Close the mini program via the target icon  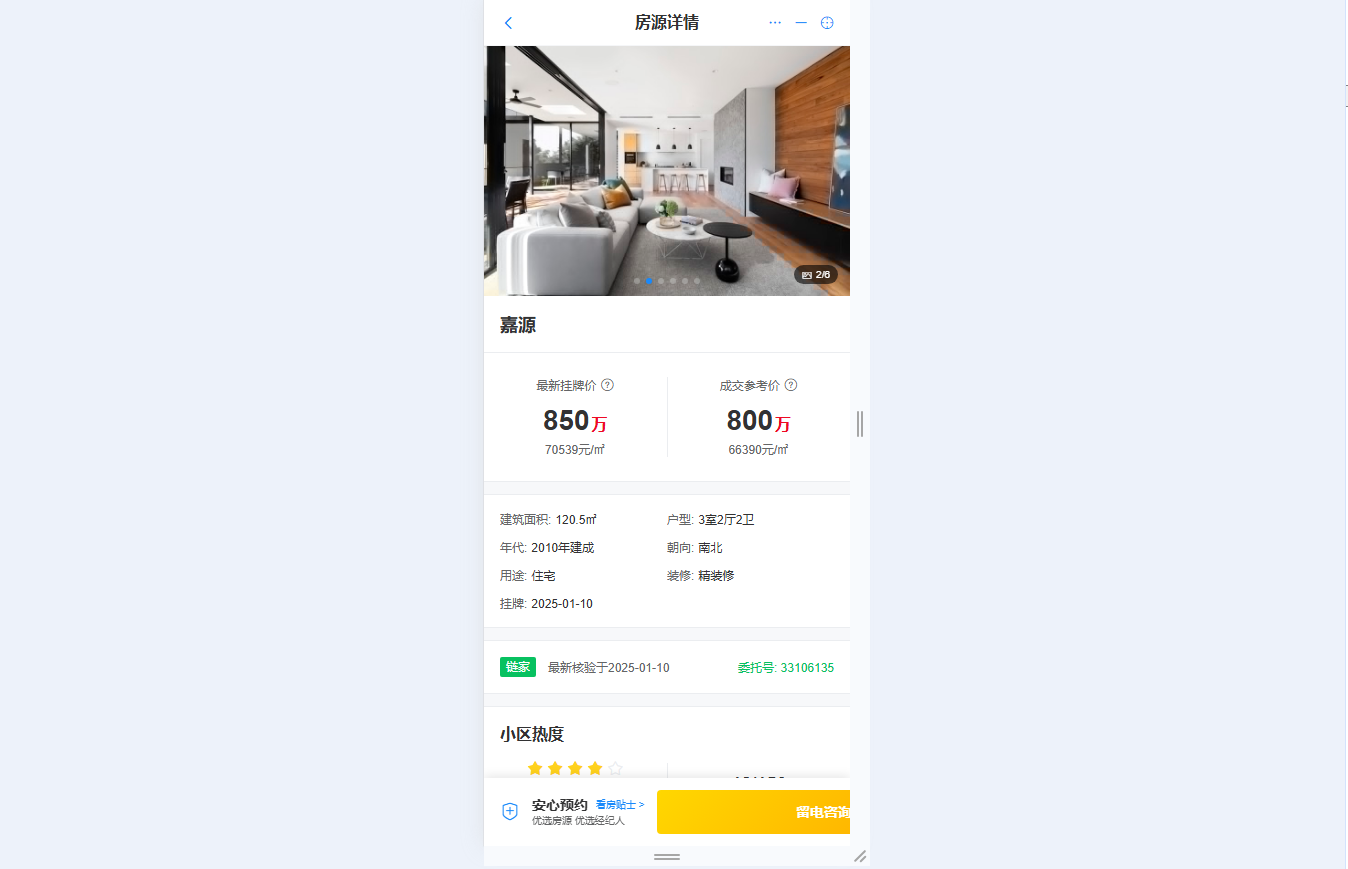(x=827, y=23)
